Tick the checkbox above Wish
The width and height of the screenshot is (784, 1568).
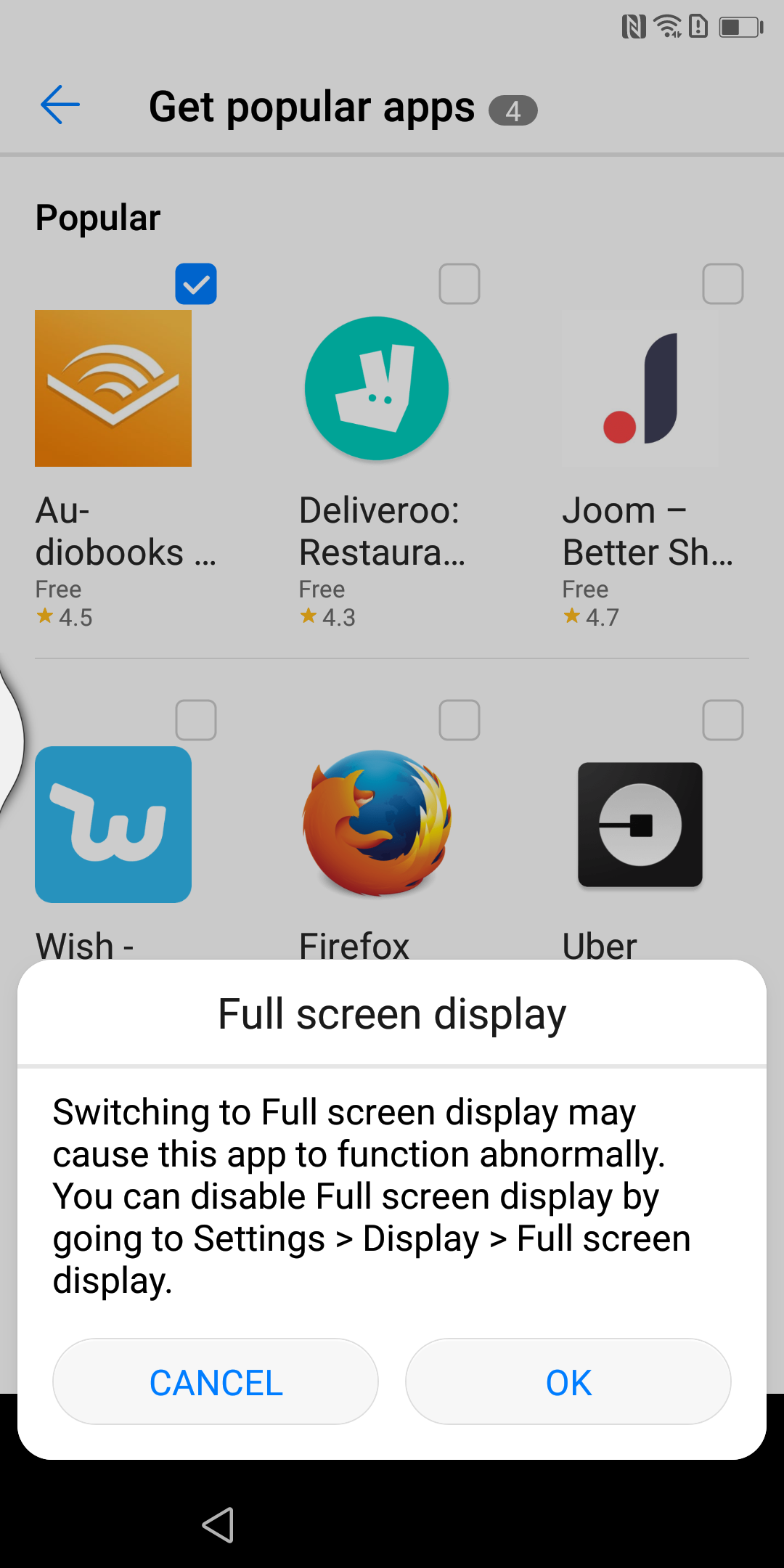[x=196, y=720]
